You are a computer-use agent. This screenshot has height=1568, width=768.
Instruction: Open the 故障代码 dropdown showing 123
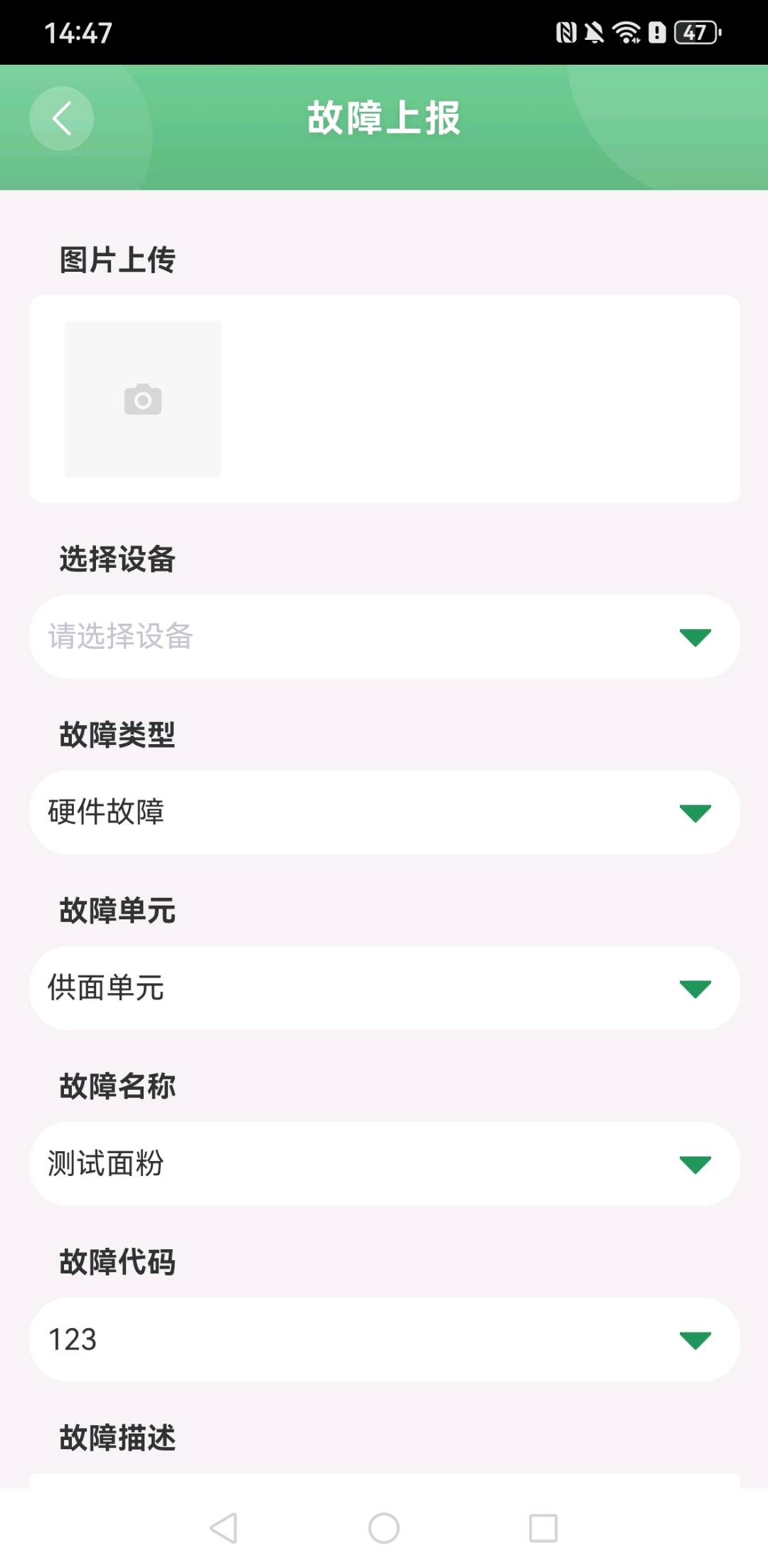coord(384,1340)
